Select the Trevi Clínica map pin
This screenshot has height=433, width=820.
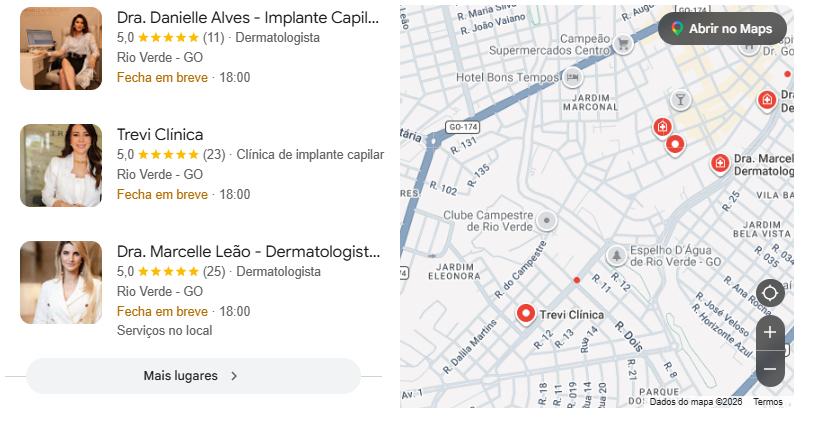pyautogui.click(x=526, y=314)
